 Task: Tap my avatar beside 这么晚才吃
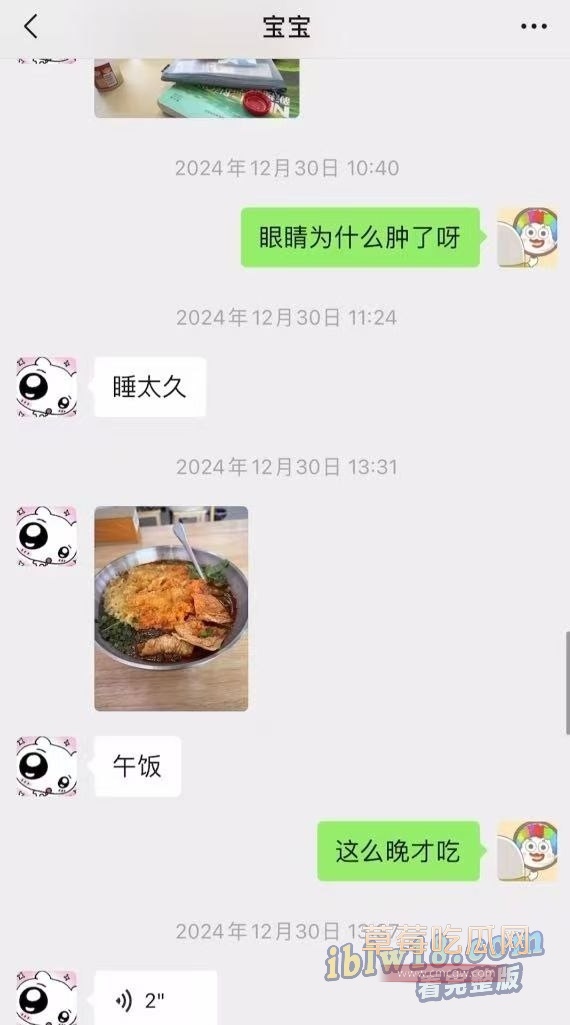pos(528,851)
